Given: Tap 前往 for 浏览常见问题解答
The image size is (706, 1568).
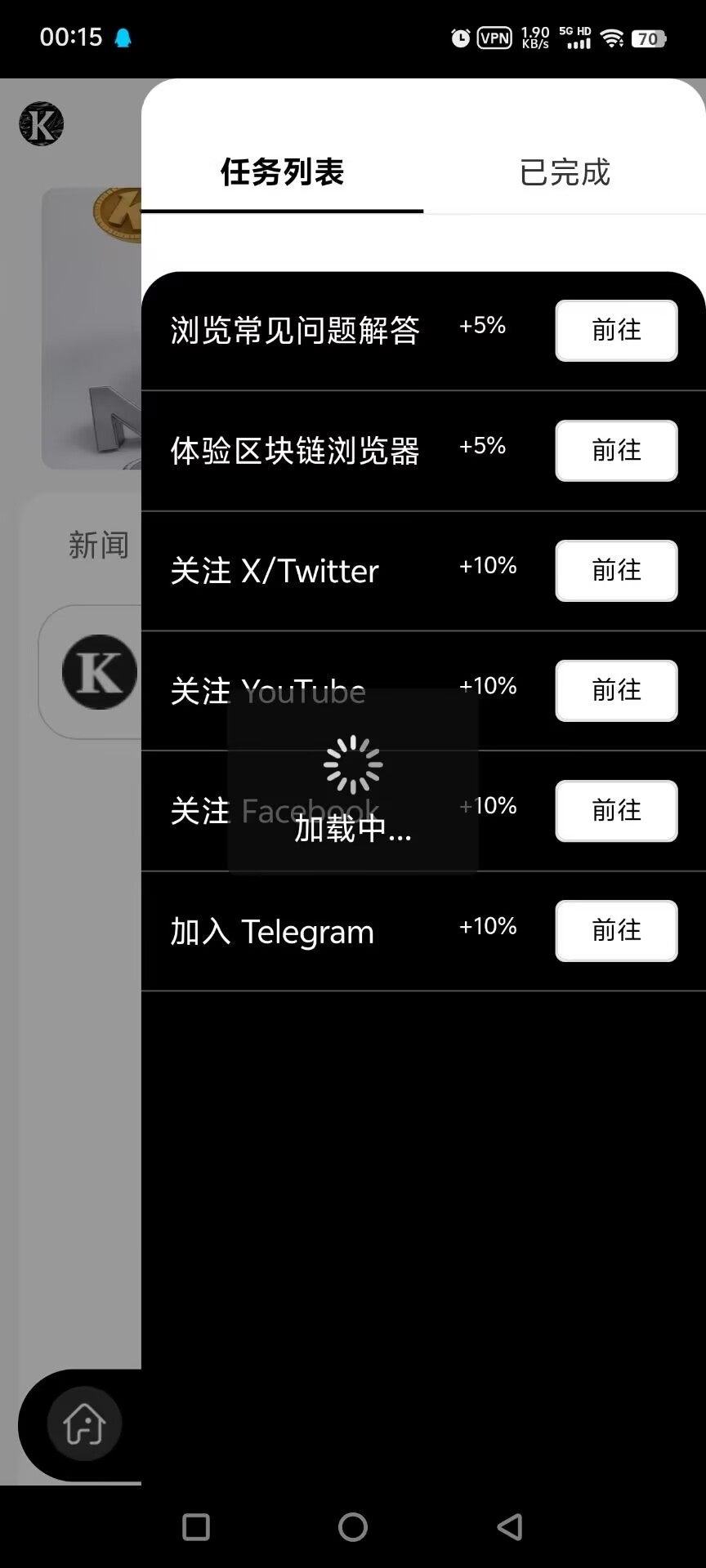Looking at the screenshot, I should click(616, 331).
